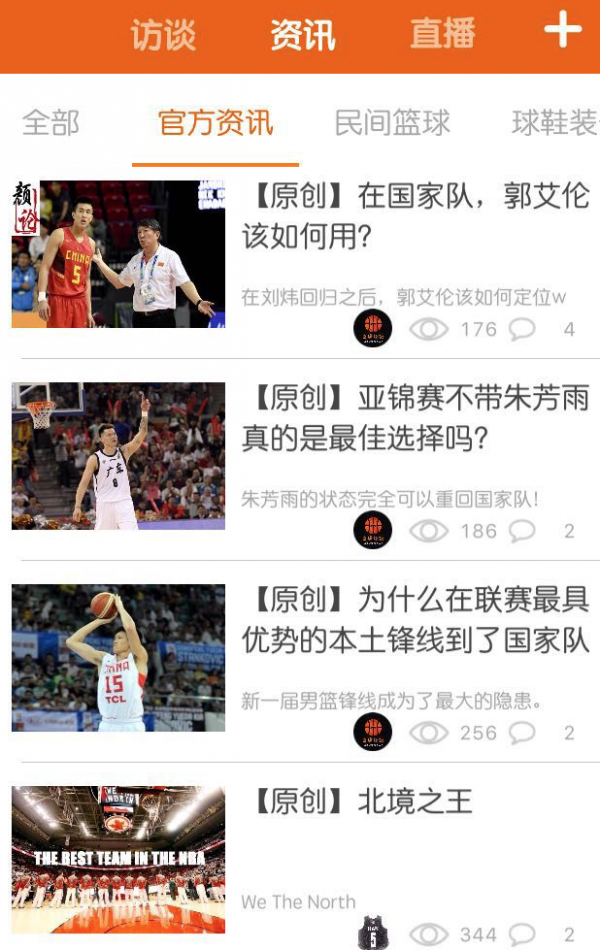Open the article about 郭艾伦 in 国家队
This screenshot has width=600, height=950.
(x=415, y=215)
